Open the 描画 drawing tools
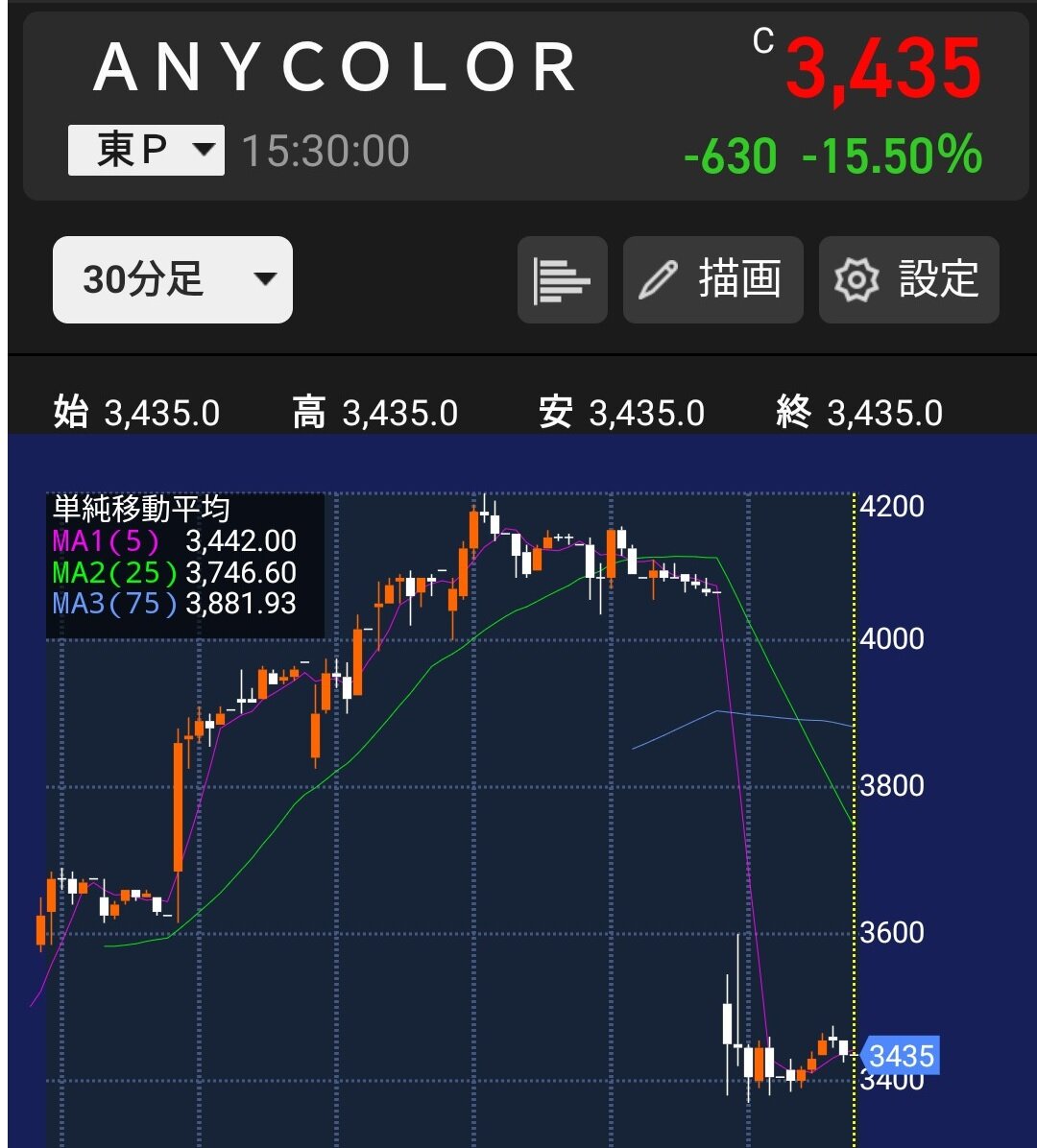The height and width of the screenshot is (1148, 1037). (x=712, y=279)
